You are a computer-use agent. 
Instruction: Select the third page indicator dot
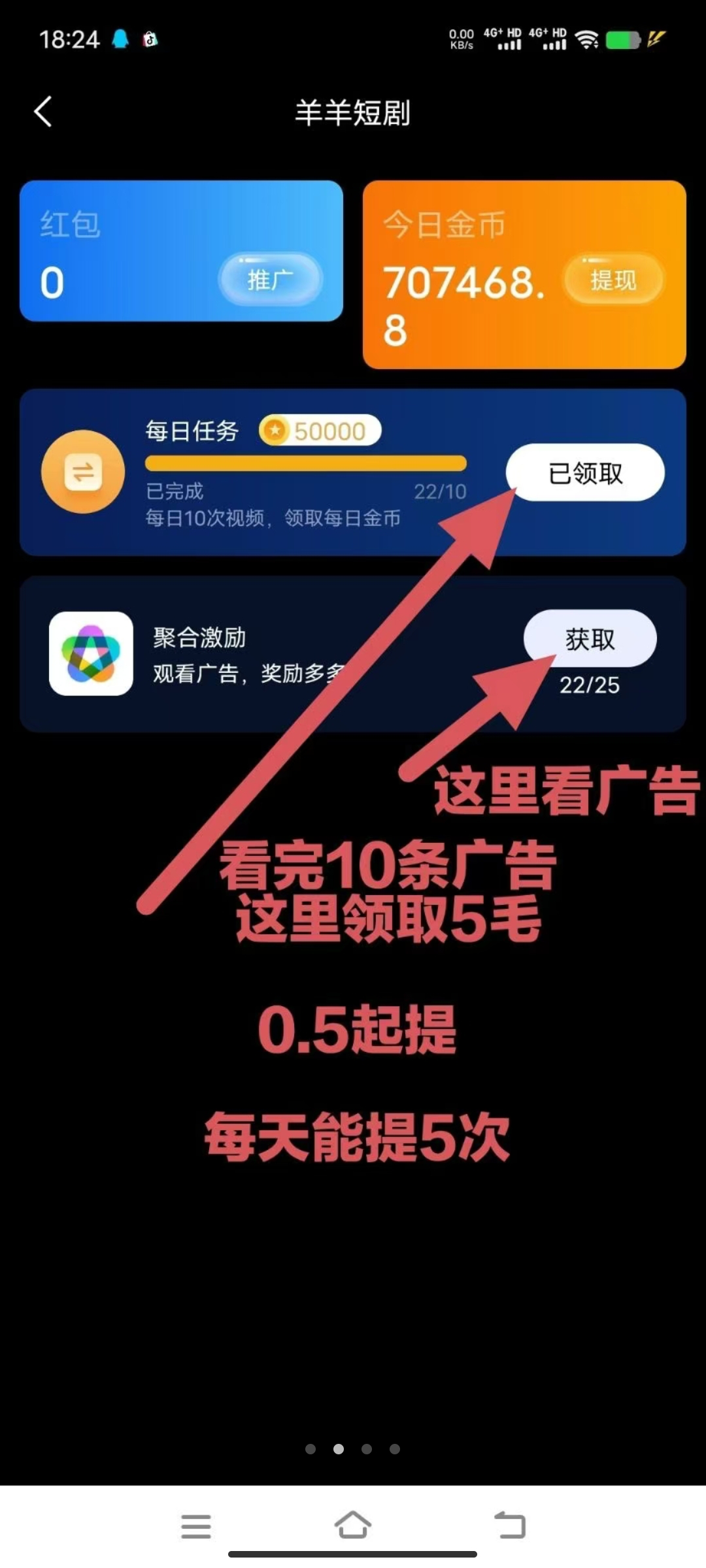click(367, 1449)
